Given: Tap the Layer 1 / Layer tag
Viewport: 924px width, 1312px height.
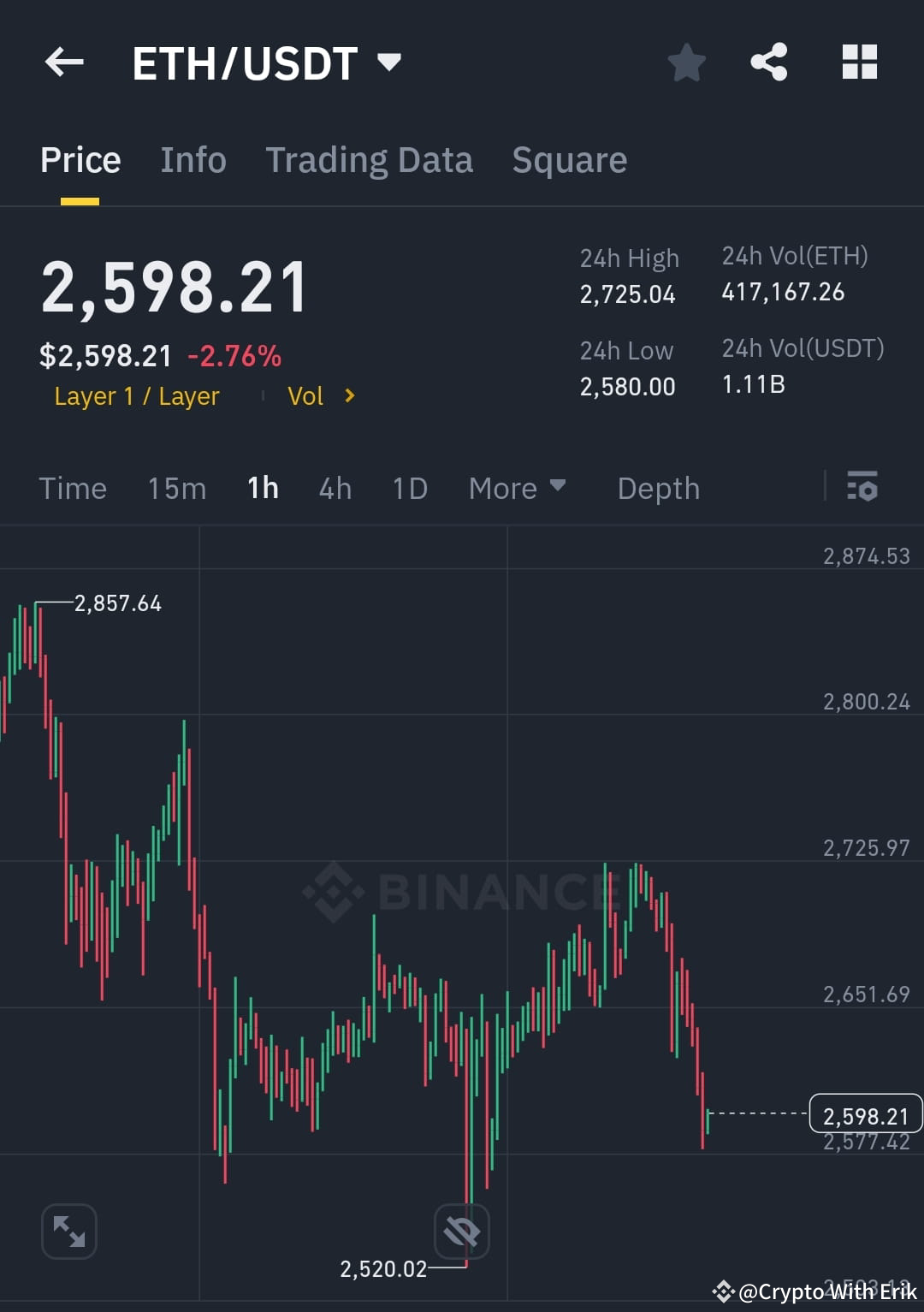Looking at the screenshot, I should [x=136, y=395].
